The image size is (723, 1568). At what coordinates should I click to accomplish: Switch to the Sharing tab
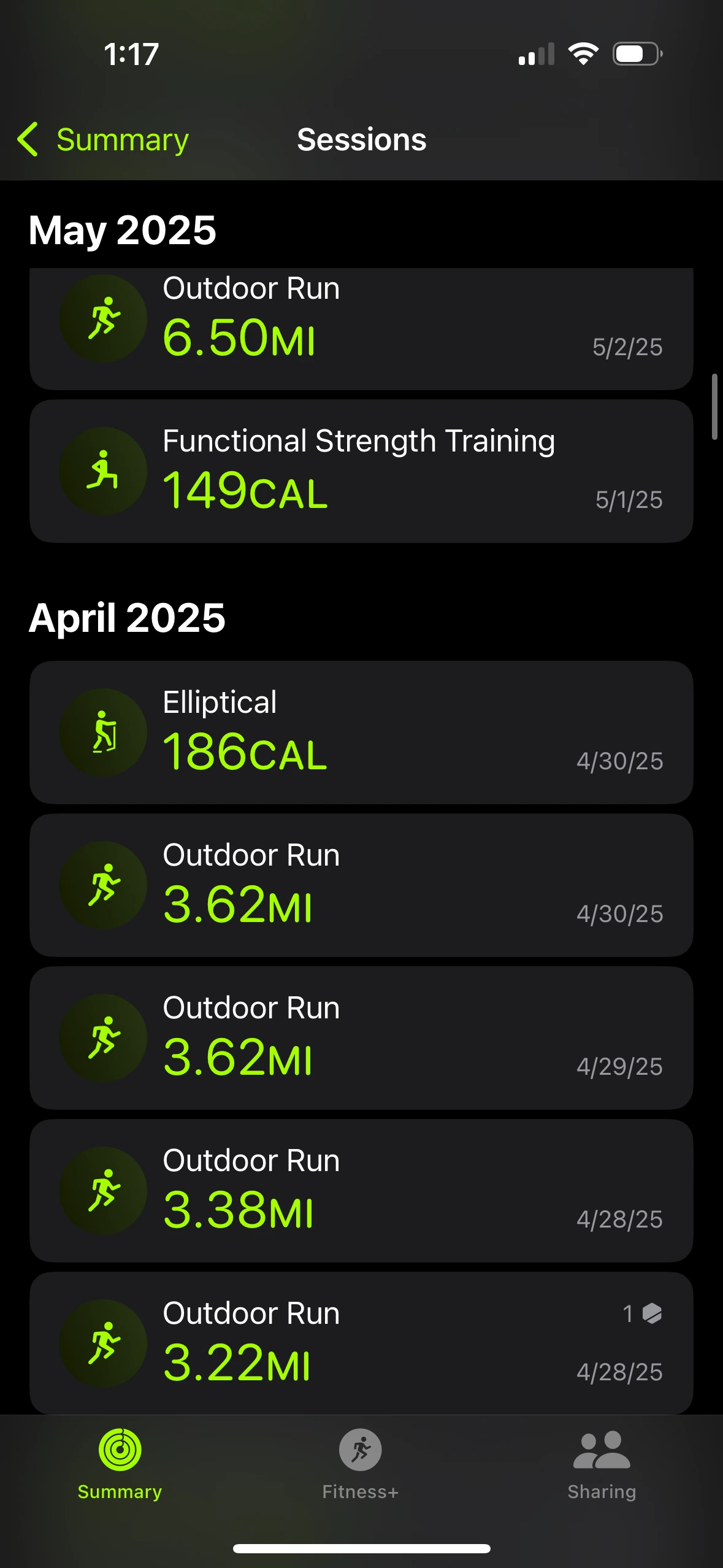(x=602, y=1462)
